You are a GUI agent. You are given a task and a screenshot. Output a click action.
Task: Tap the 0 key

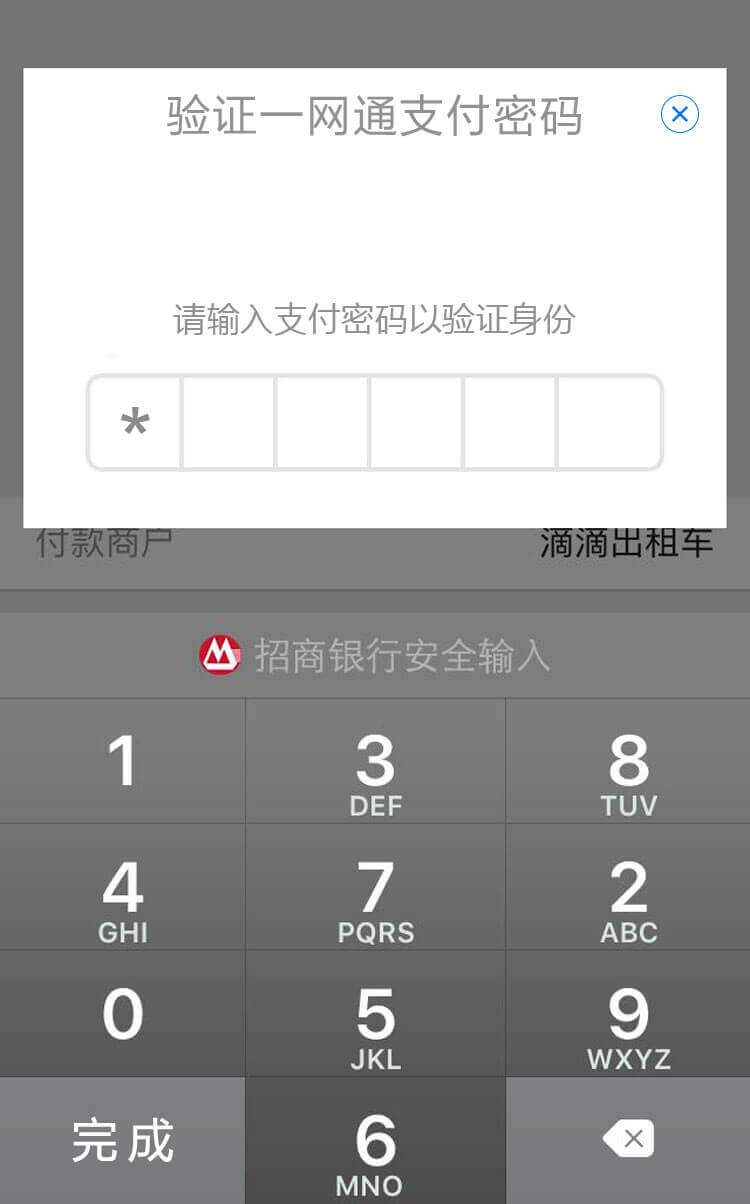click(x=122, y=1014)
